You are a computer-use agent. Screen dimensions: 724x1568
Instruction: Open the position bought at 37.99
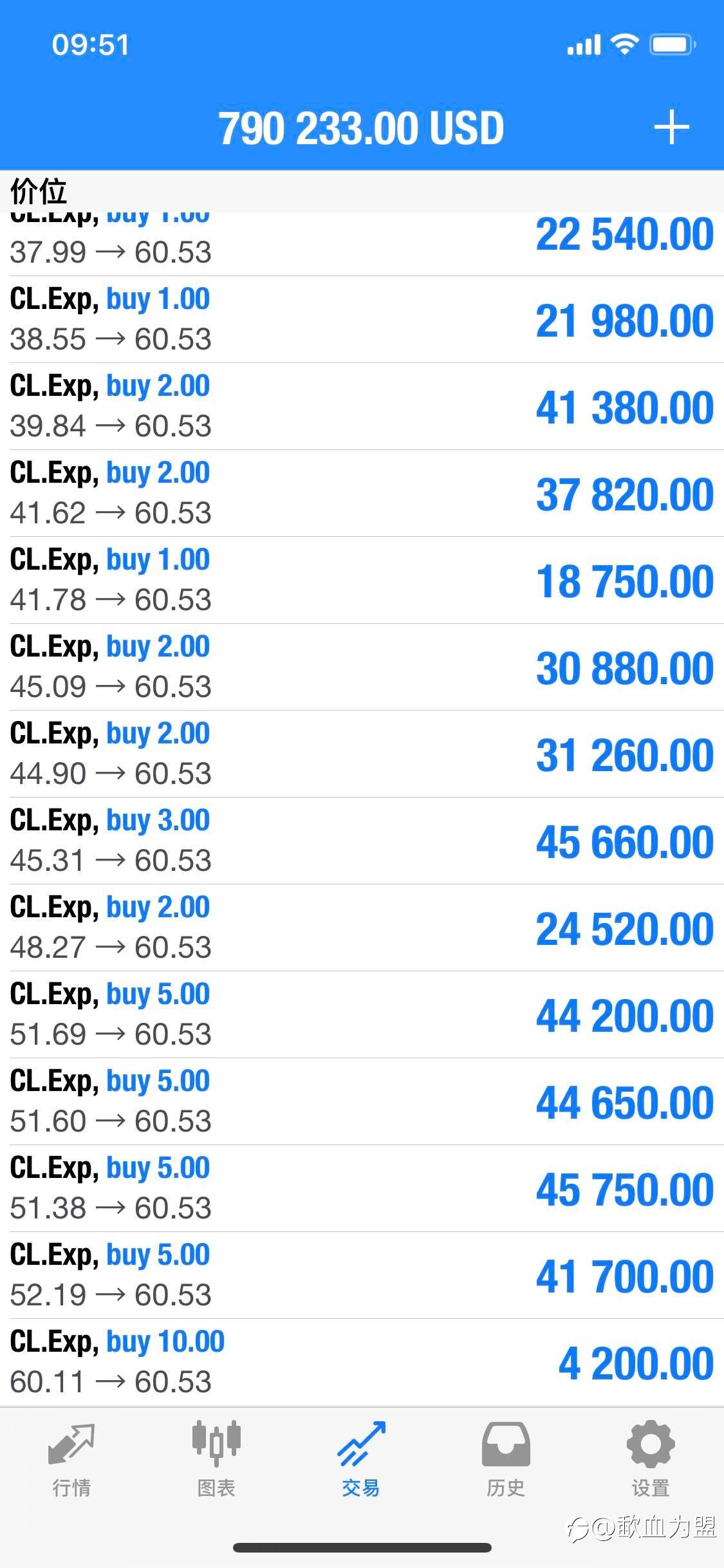tap(362, 245)
